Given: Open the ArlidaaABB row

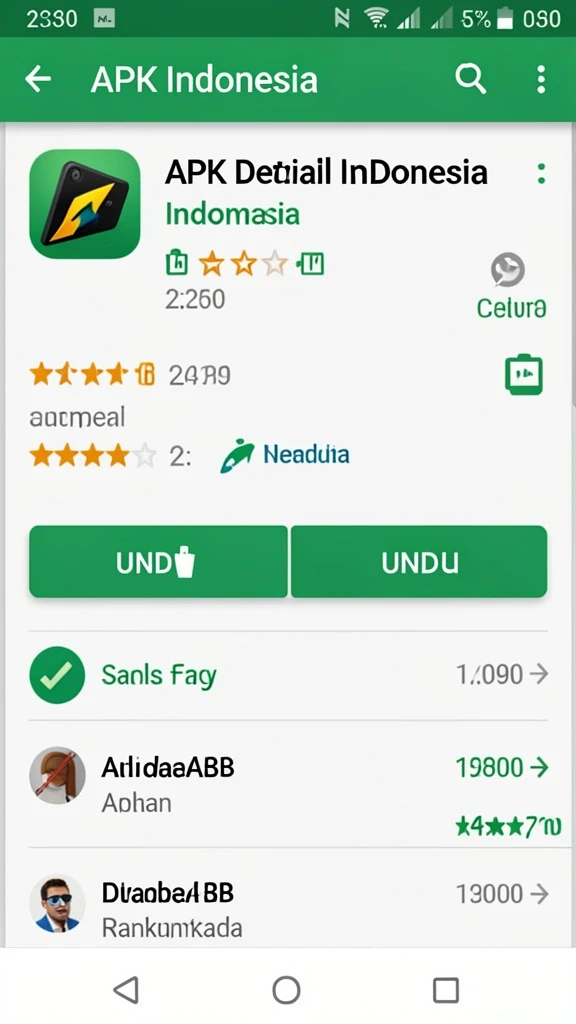Looking at the screenshot, I should [x=288, y=784].
